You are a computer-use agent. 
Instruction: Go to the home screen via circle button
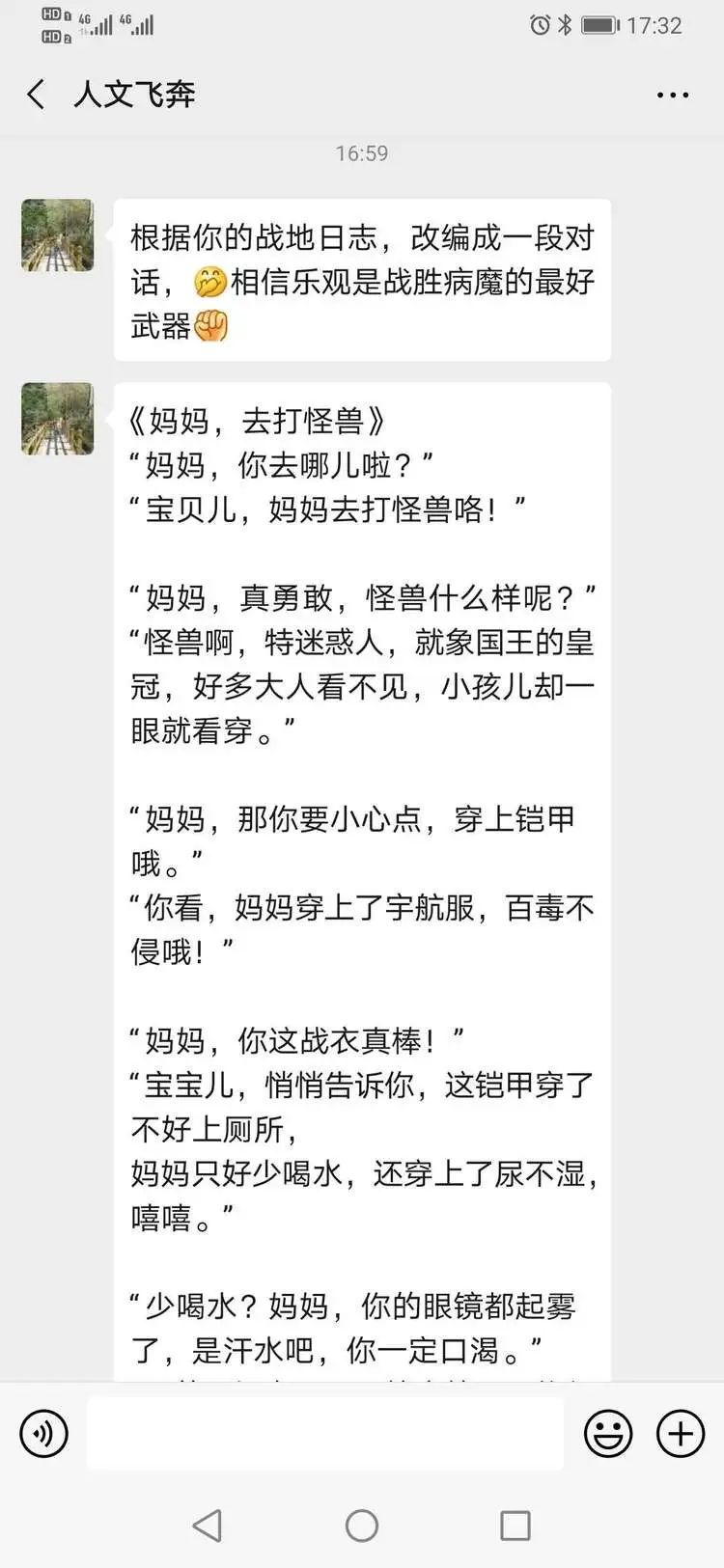362,1526
